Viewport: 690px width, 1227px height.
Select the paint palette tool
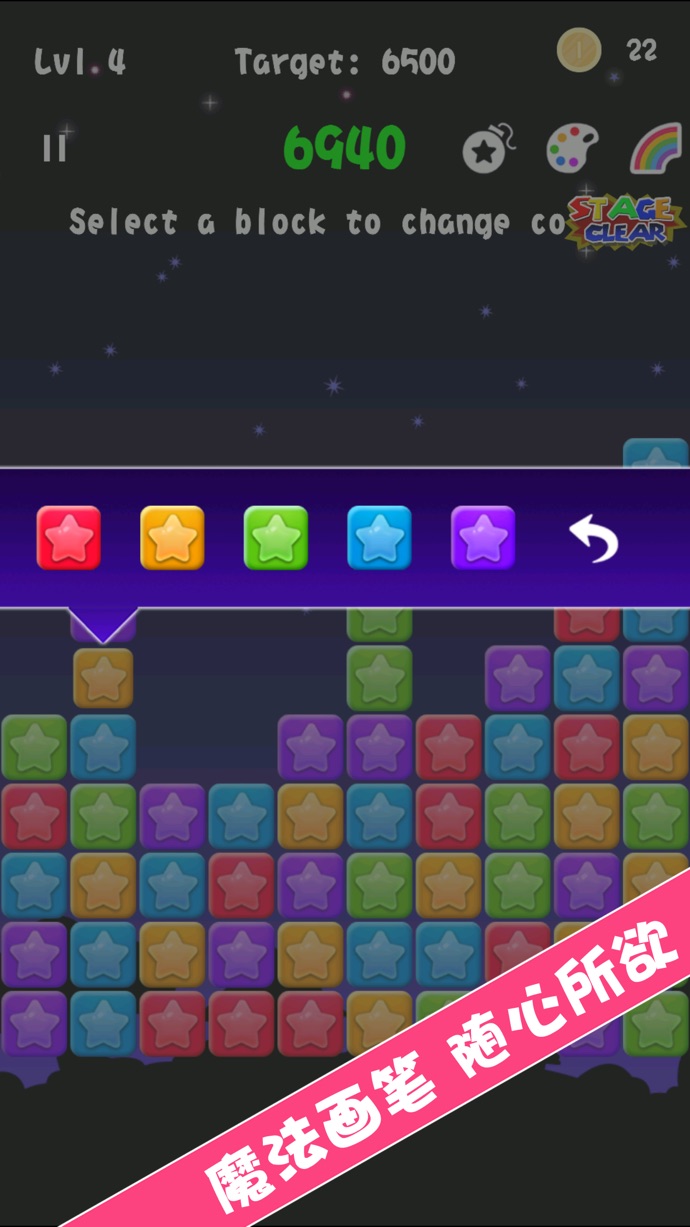coord(572,149)
